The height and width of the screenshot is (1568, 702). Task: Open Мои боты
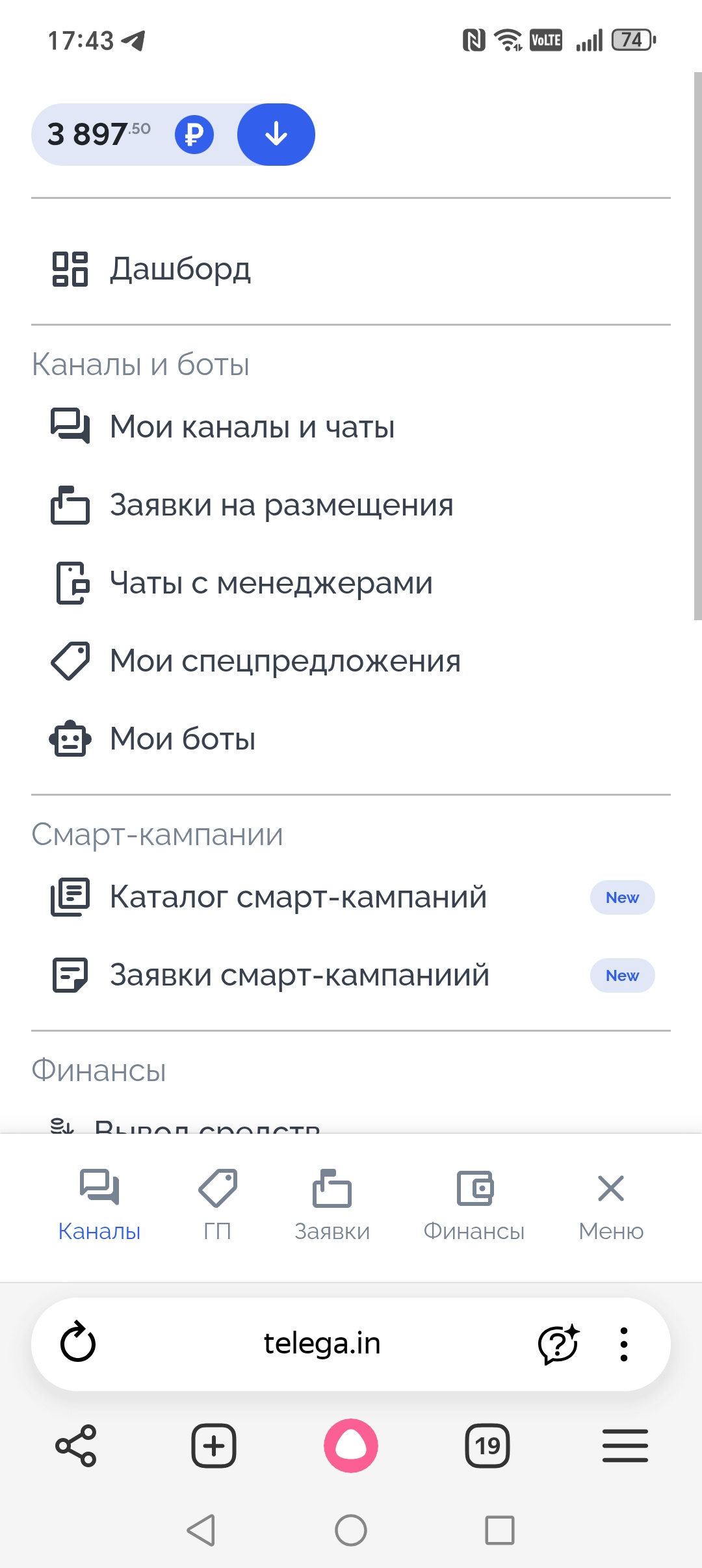point(182,739)
